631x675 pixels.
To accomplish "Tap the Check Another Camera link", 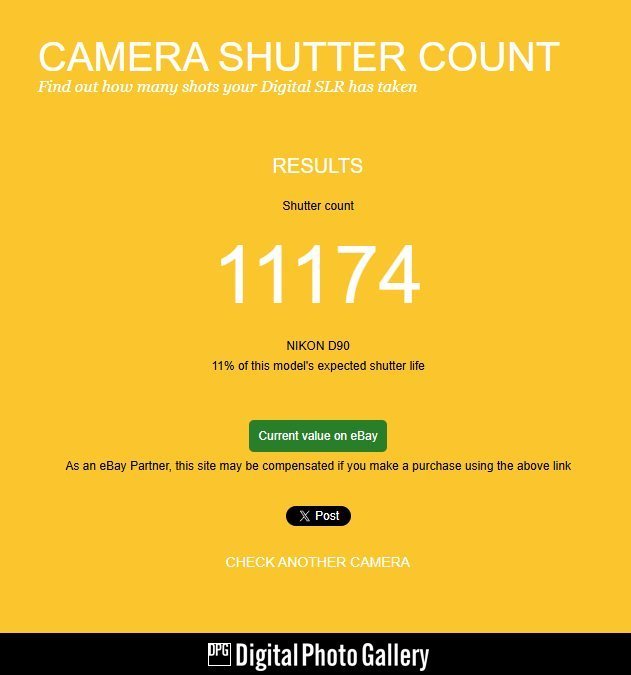I will pyautogui.click(x=317, y=562).
